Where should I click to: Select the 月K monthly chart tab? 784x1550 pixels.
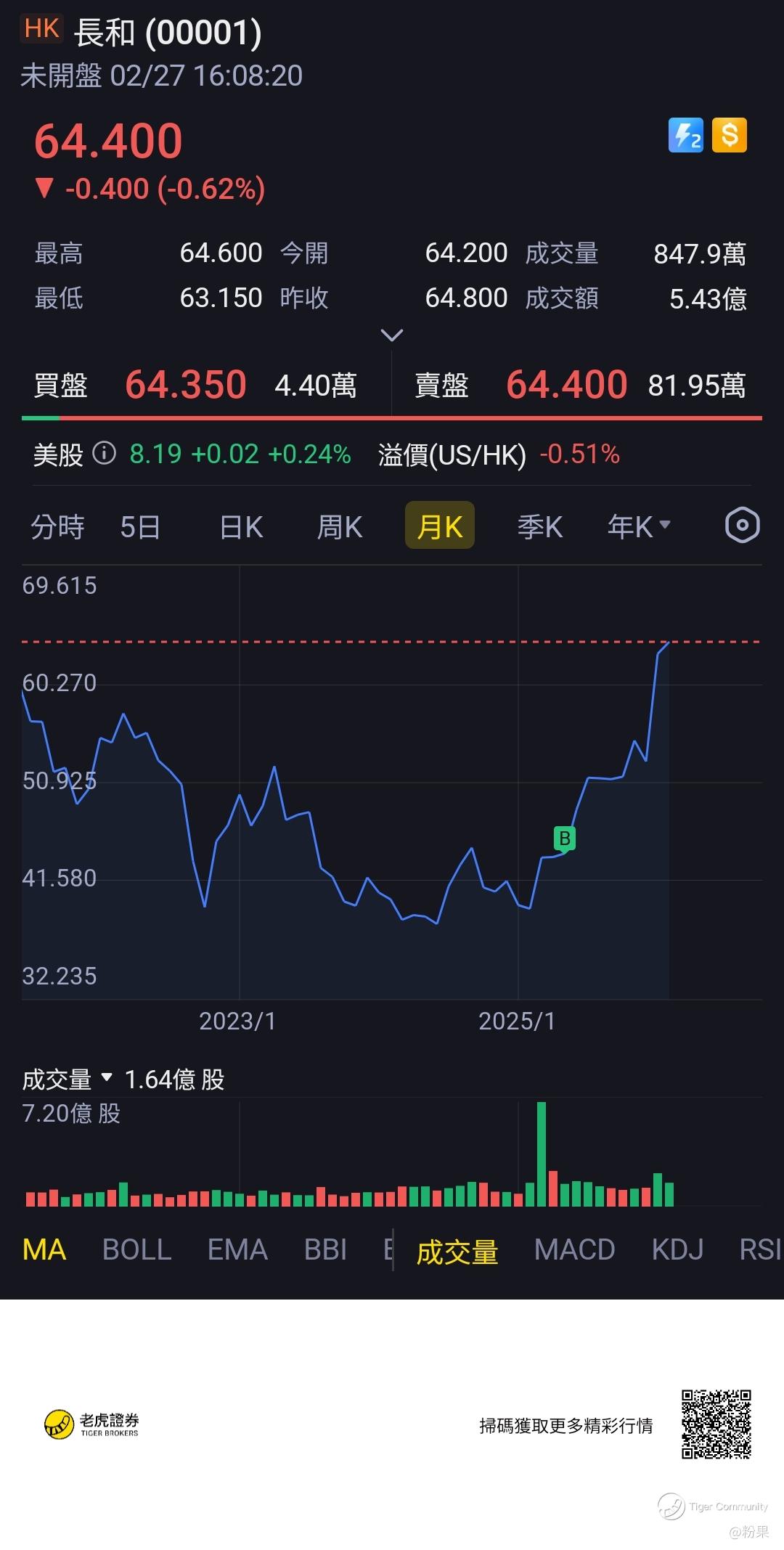439,526
